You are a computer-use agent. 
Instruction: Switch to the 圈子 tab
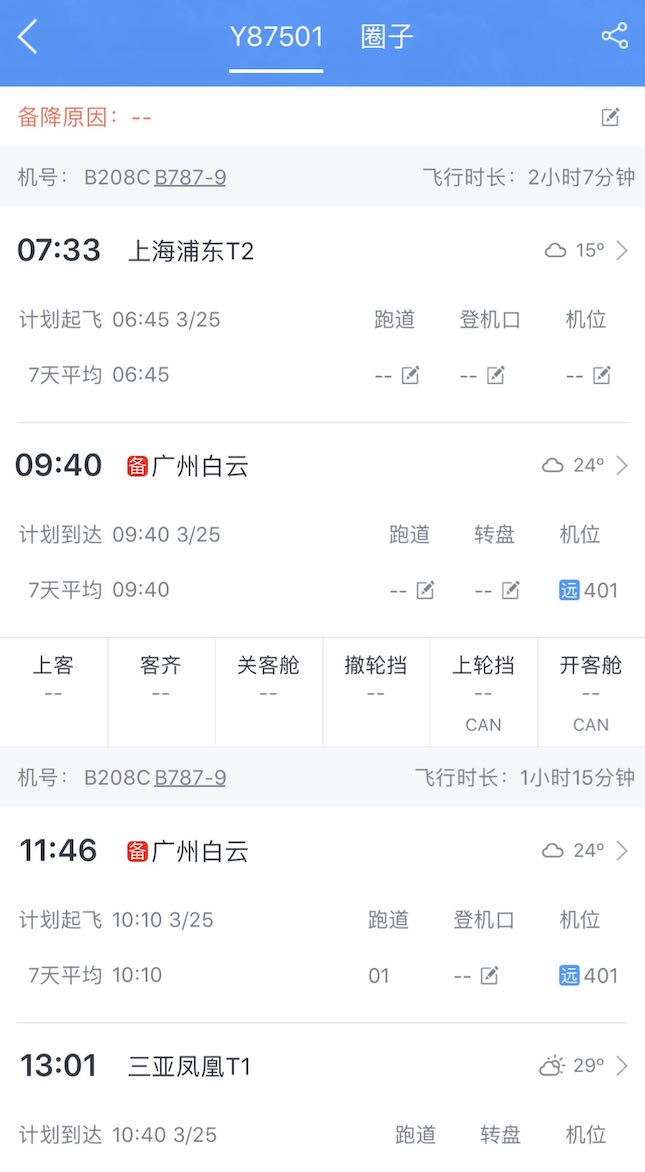click(387, 38)
